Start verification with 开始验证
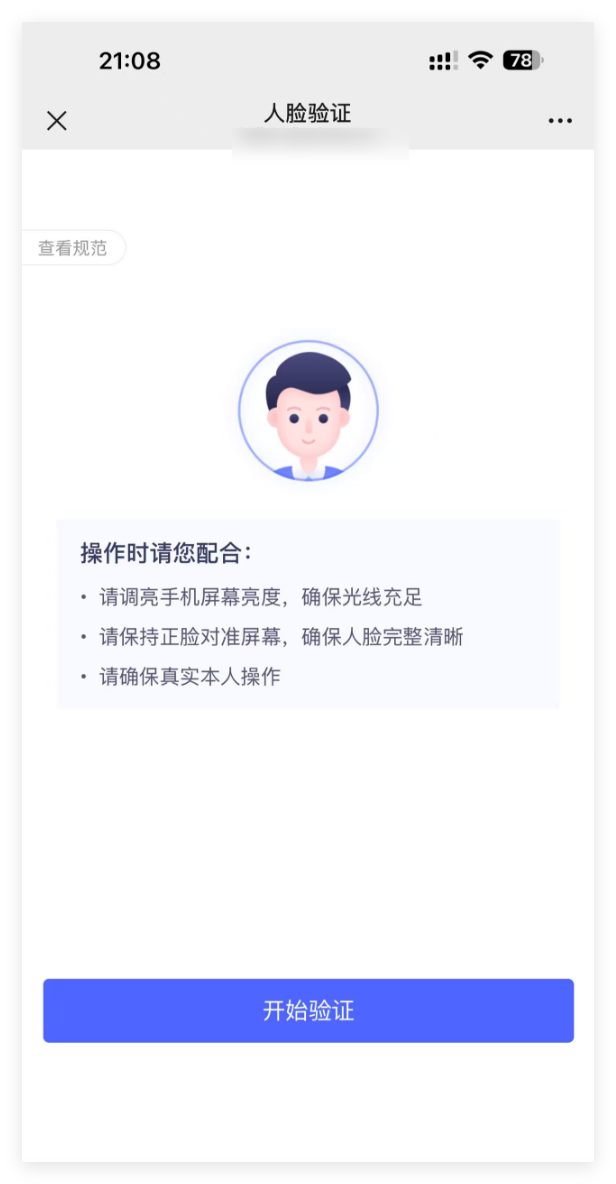616x1184 pixels. pyautogui.click(x=308, y=1010)
